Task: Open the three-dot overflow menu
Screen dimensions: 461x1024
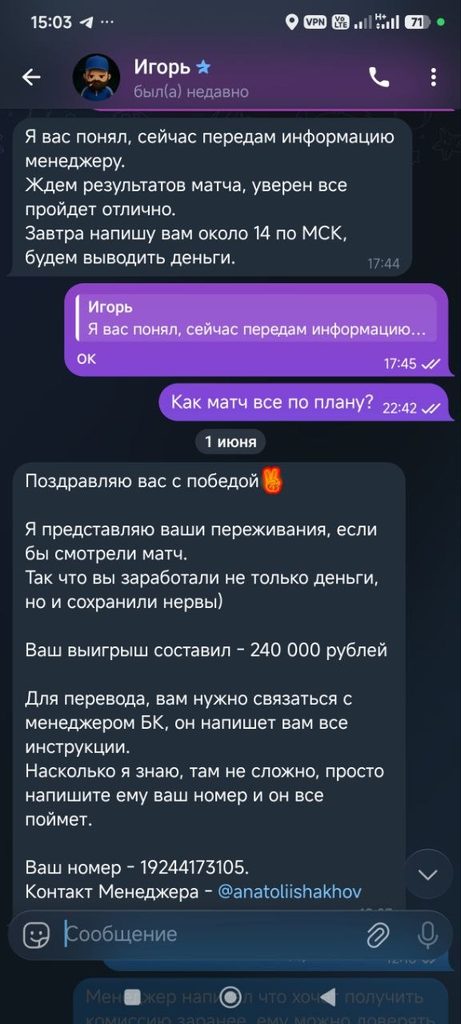Action: click(x=434, y=78)
